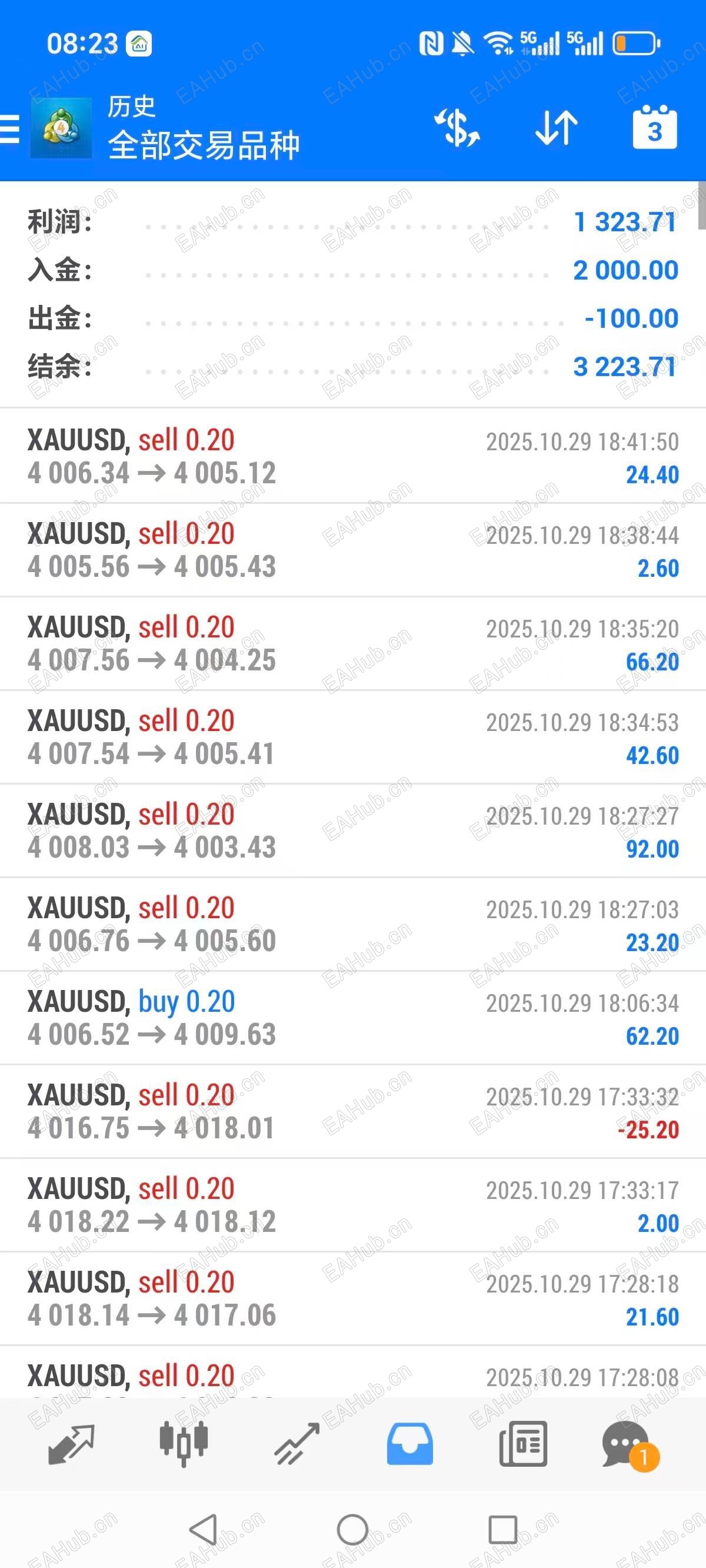Switch to the Trade tab

pyautogui.click(x=297, y=1444)
